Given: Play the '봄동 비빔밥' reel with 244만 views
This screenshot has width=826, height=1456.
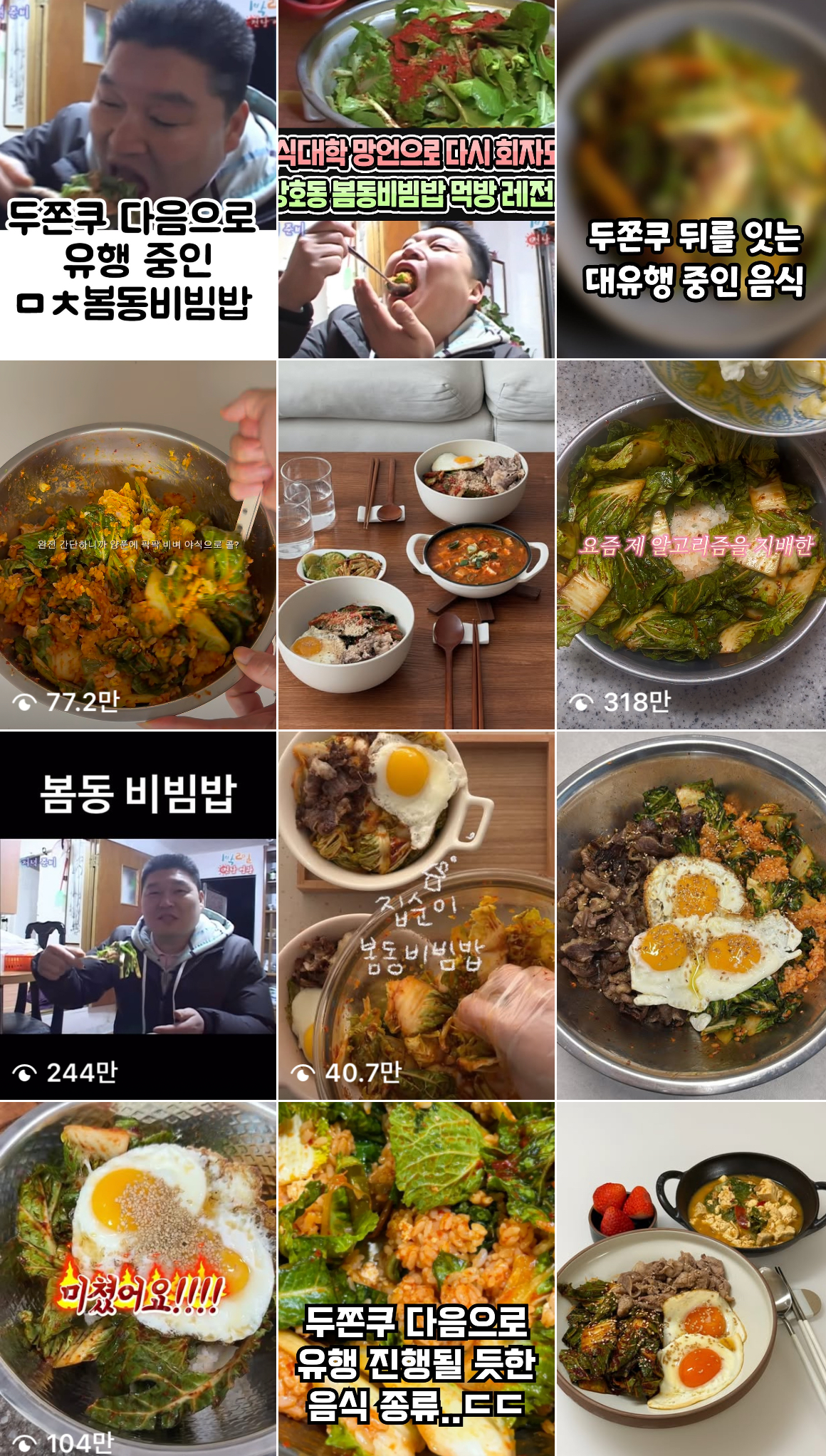Looking at the screenshot, I should click(x=137, y=915).
